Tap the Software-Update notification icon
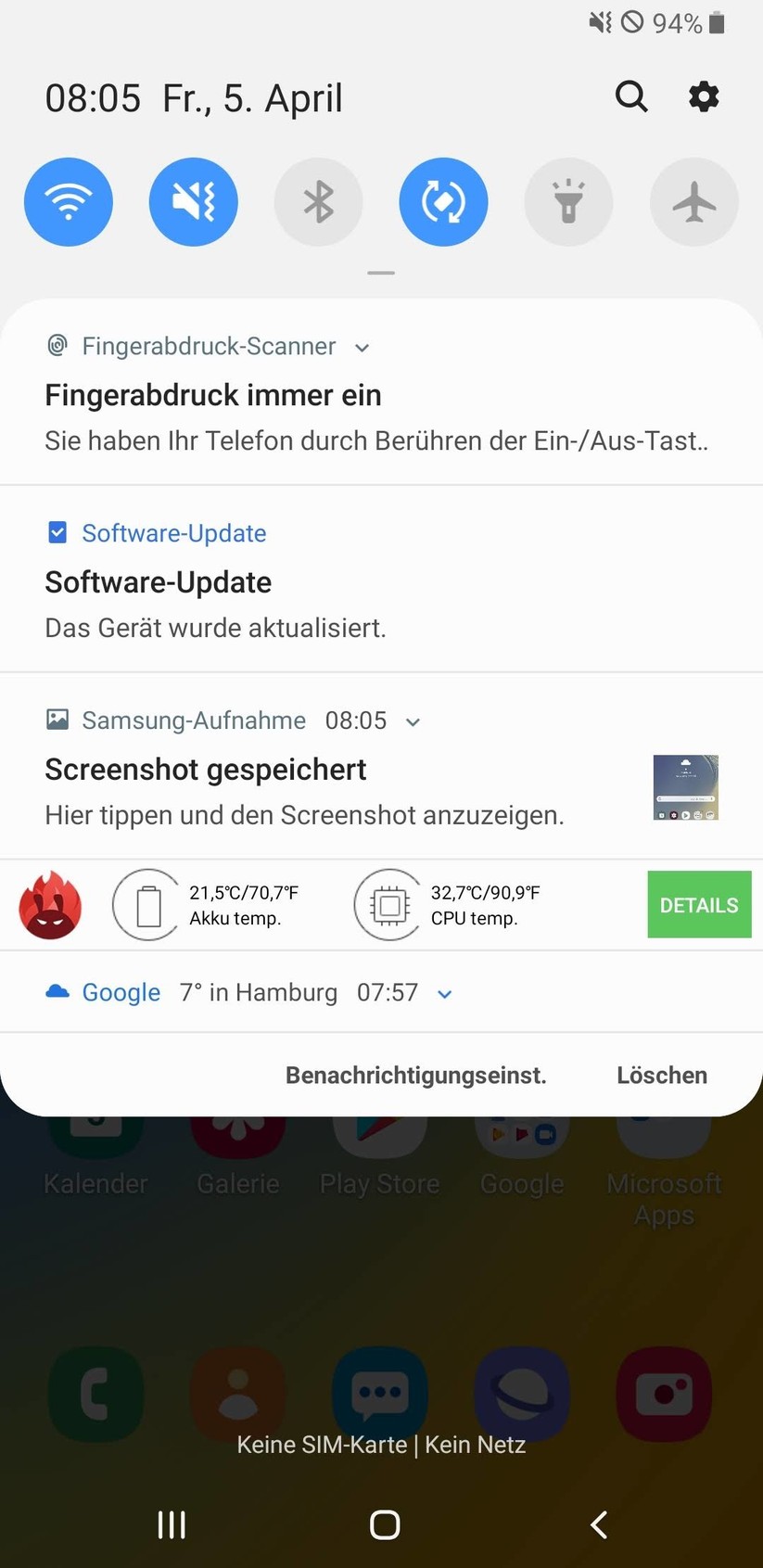The height and width of the screenshot is (1568, 763). [x=57, y=531]
